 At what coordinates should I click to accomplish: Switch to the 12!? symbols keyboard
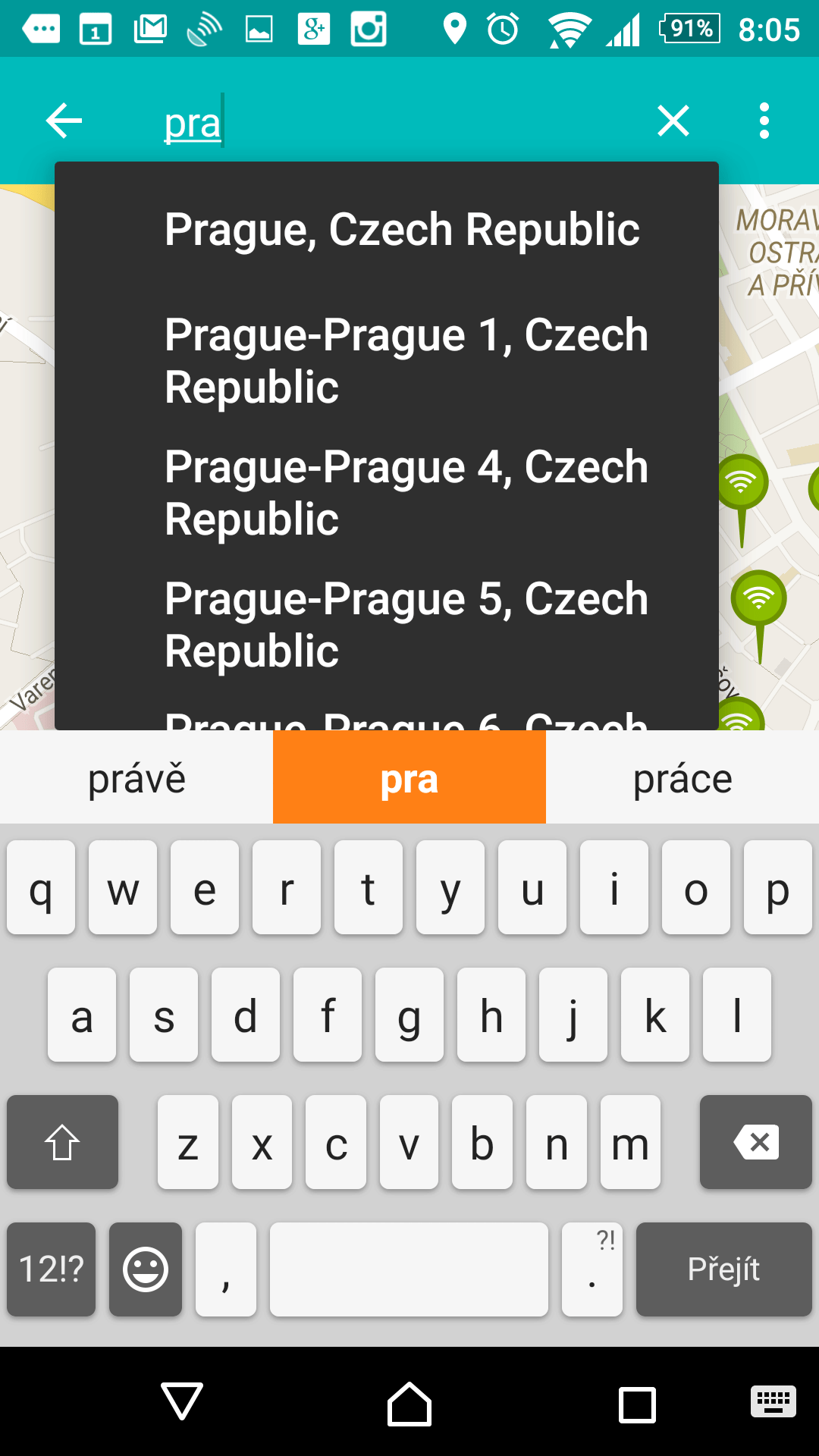click(52, 1269)
